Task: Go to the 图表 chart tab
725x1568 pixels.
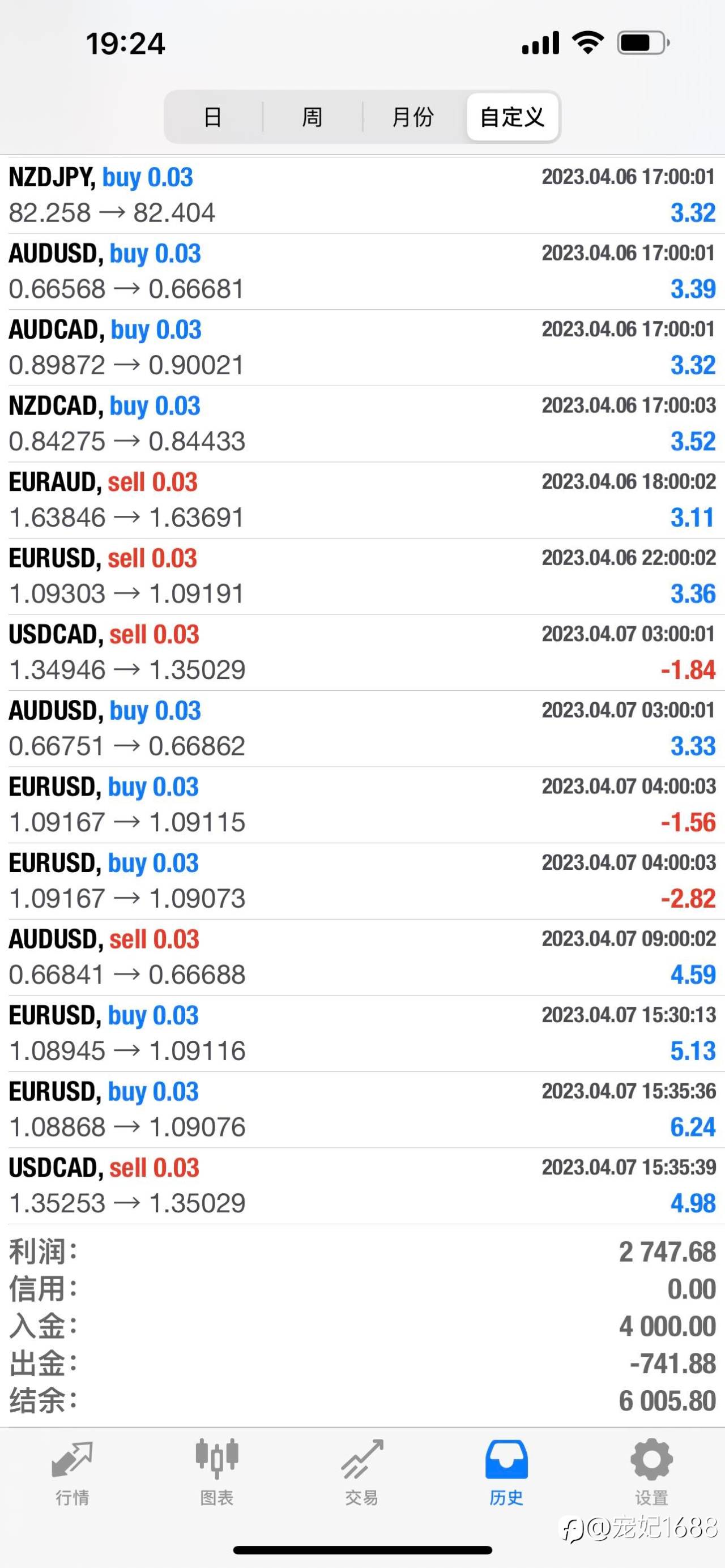Action: click(217, 1472)
